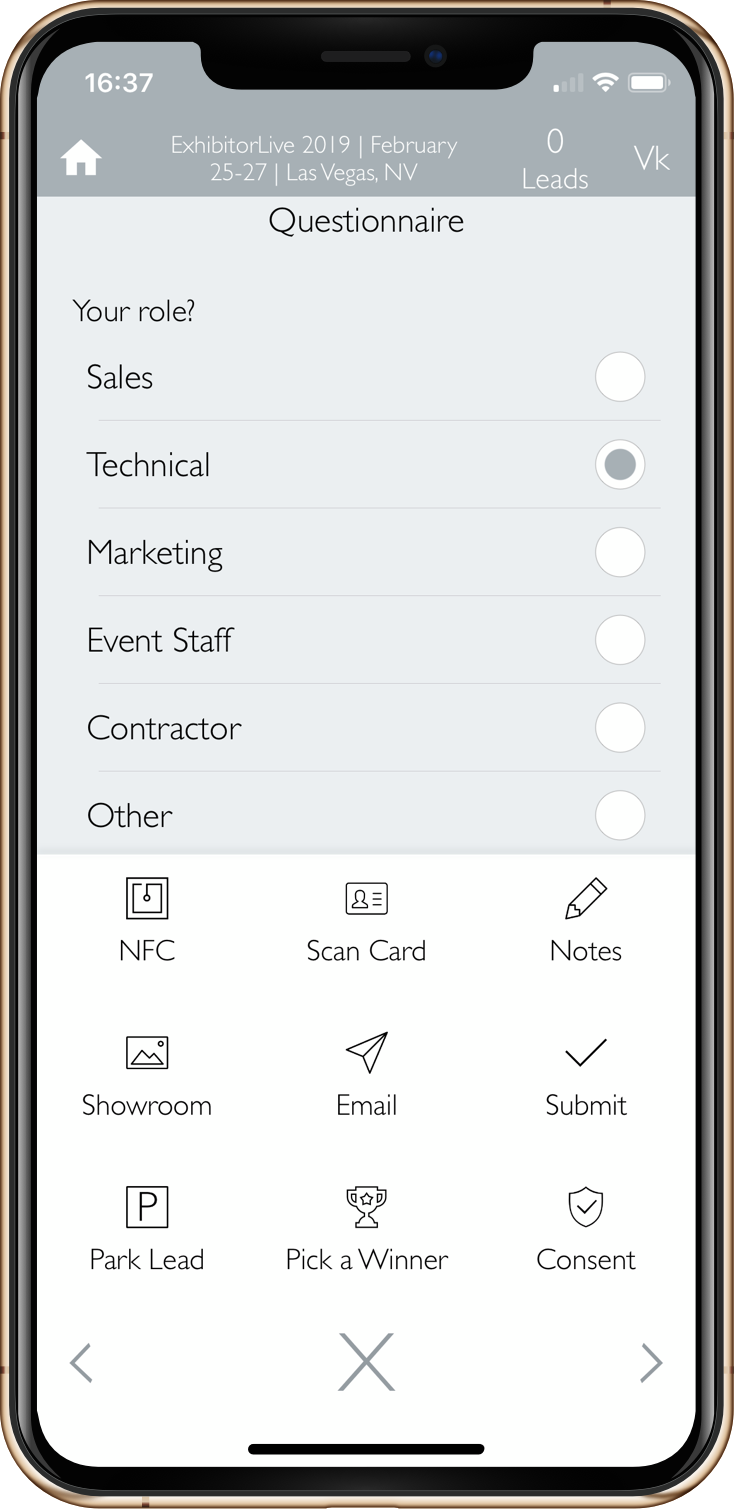Open the Showroom gallery
This screenshot has width=734, height=1509.
(x=147, y=1075)
